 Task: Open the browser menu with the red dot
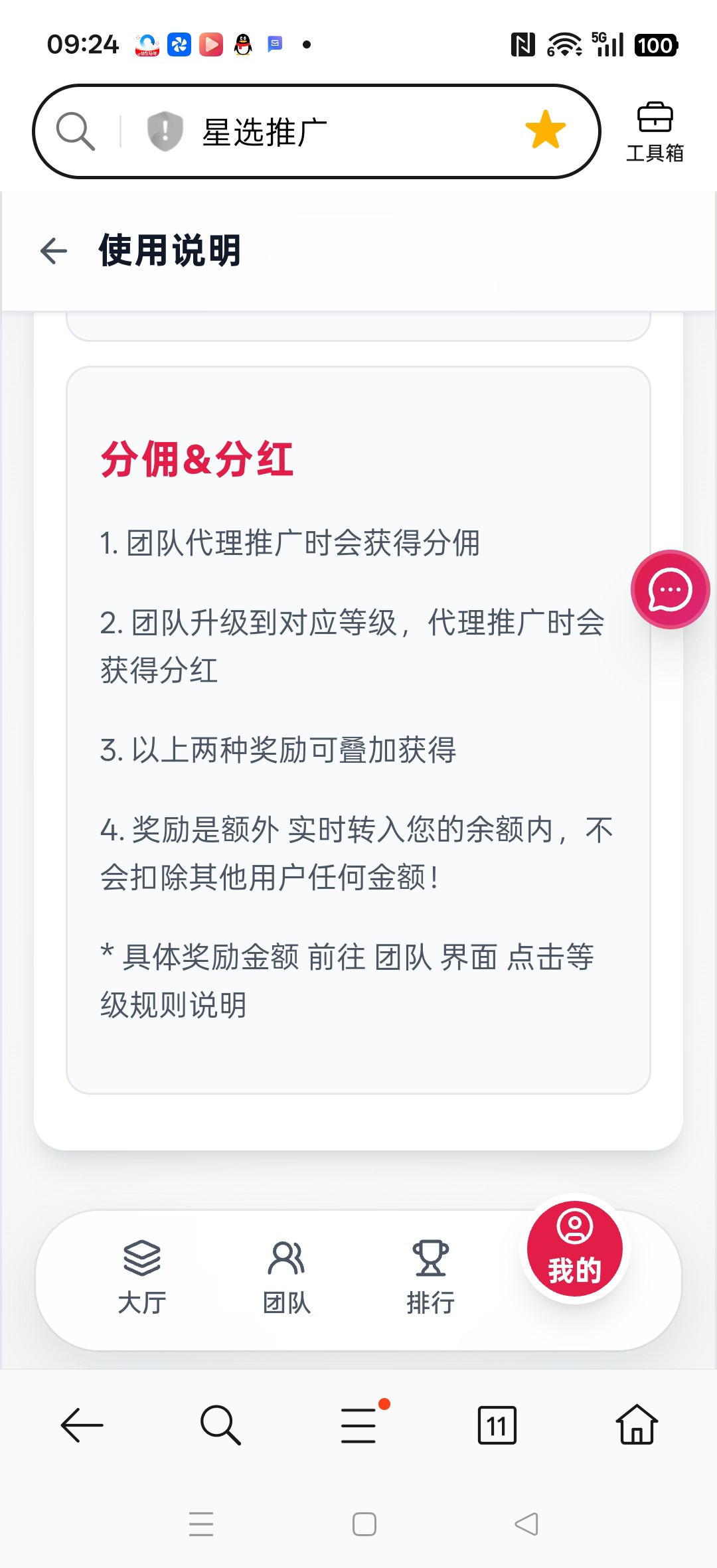click(x=359, y=1425)
